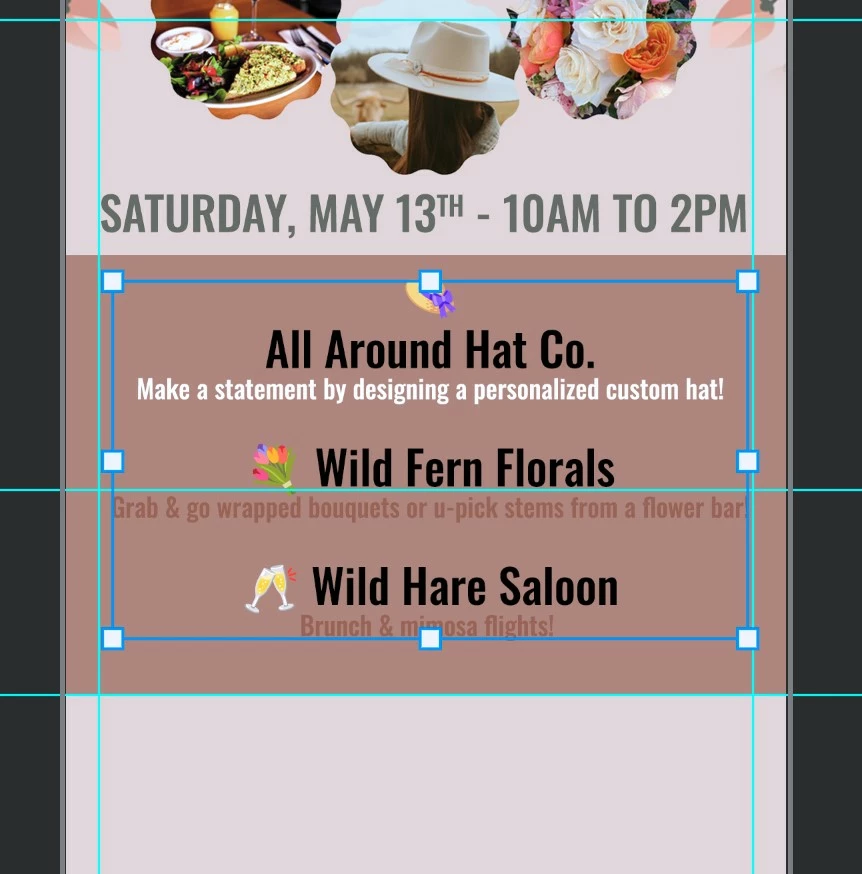
Task: Select the top-left corner resize handle
Action: [113, 282]
